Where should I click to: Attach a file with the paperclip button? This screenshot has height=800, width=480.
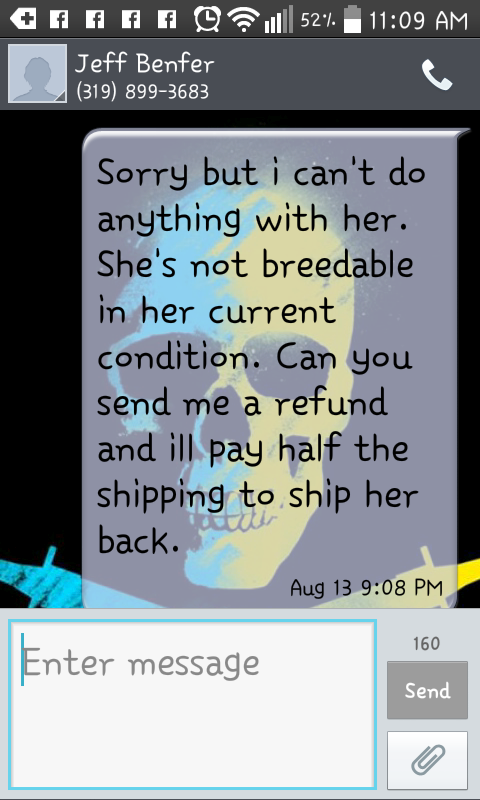click(x=427, y=760)
